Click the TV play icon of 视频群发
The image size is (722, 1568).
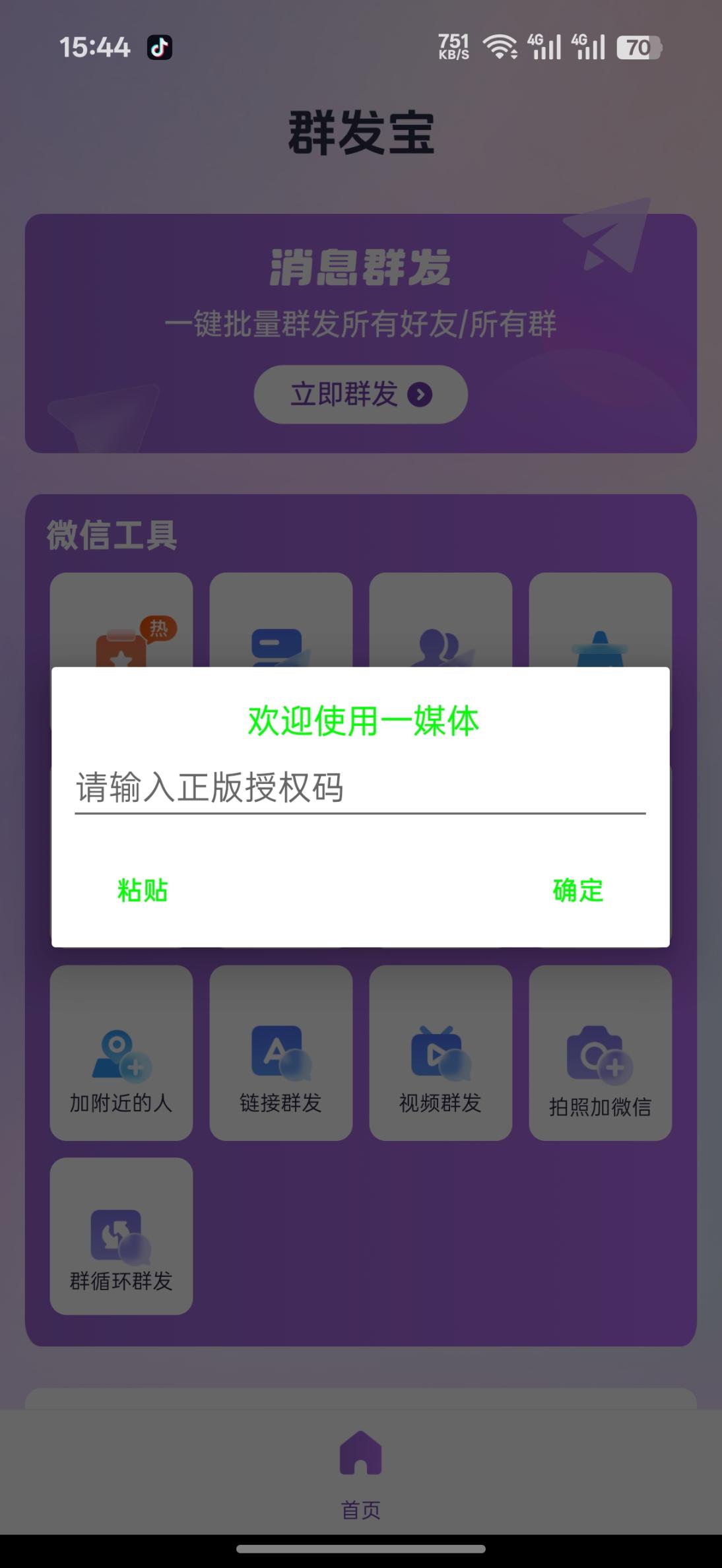(436, 1049)
